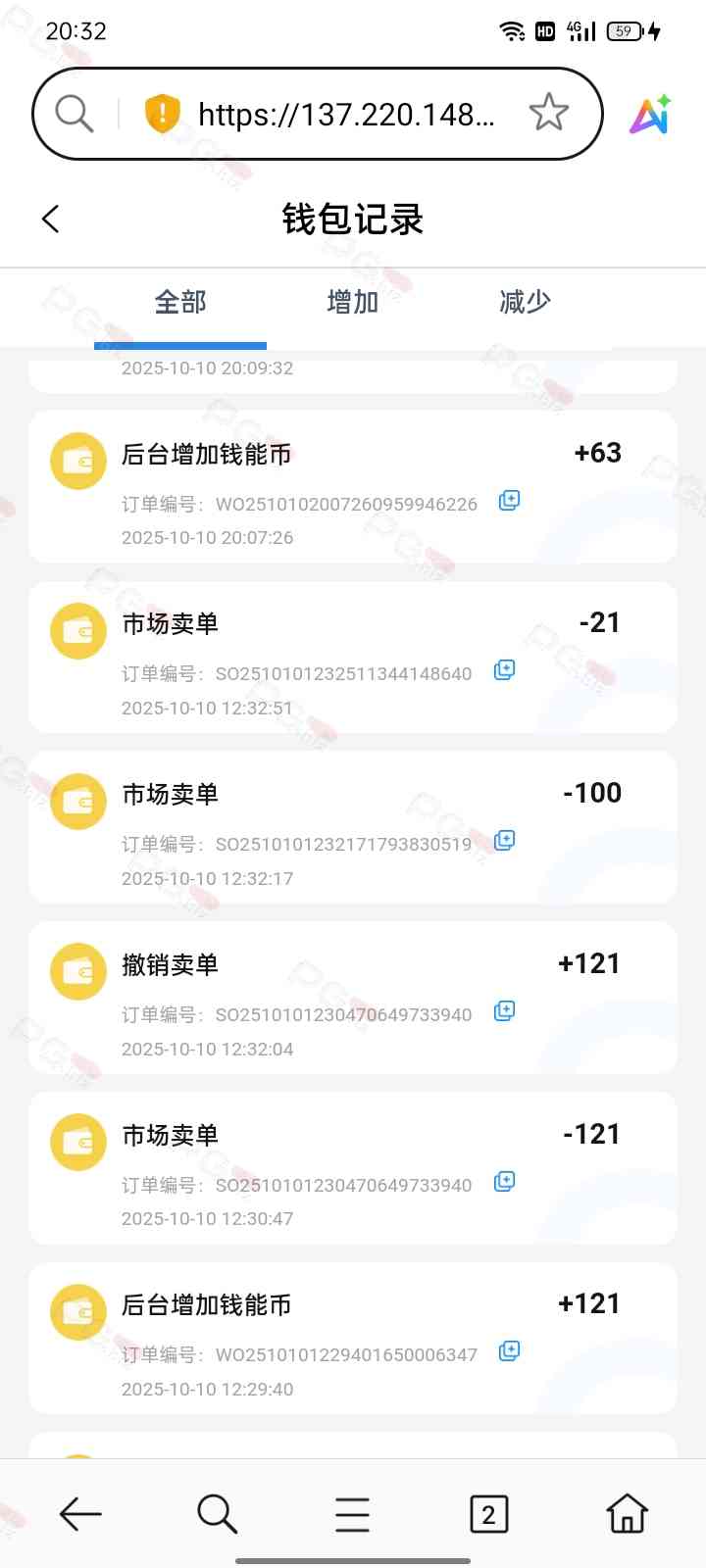The width and height of the screenshot is (706, 1568).
Task: Open the browser AI assistant
Action: (x=650, y=115)
